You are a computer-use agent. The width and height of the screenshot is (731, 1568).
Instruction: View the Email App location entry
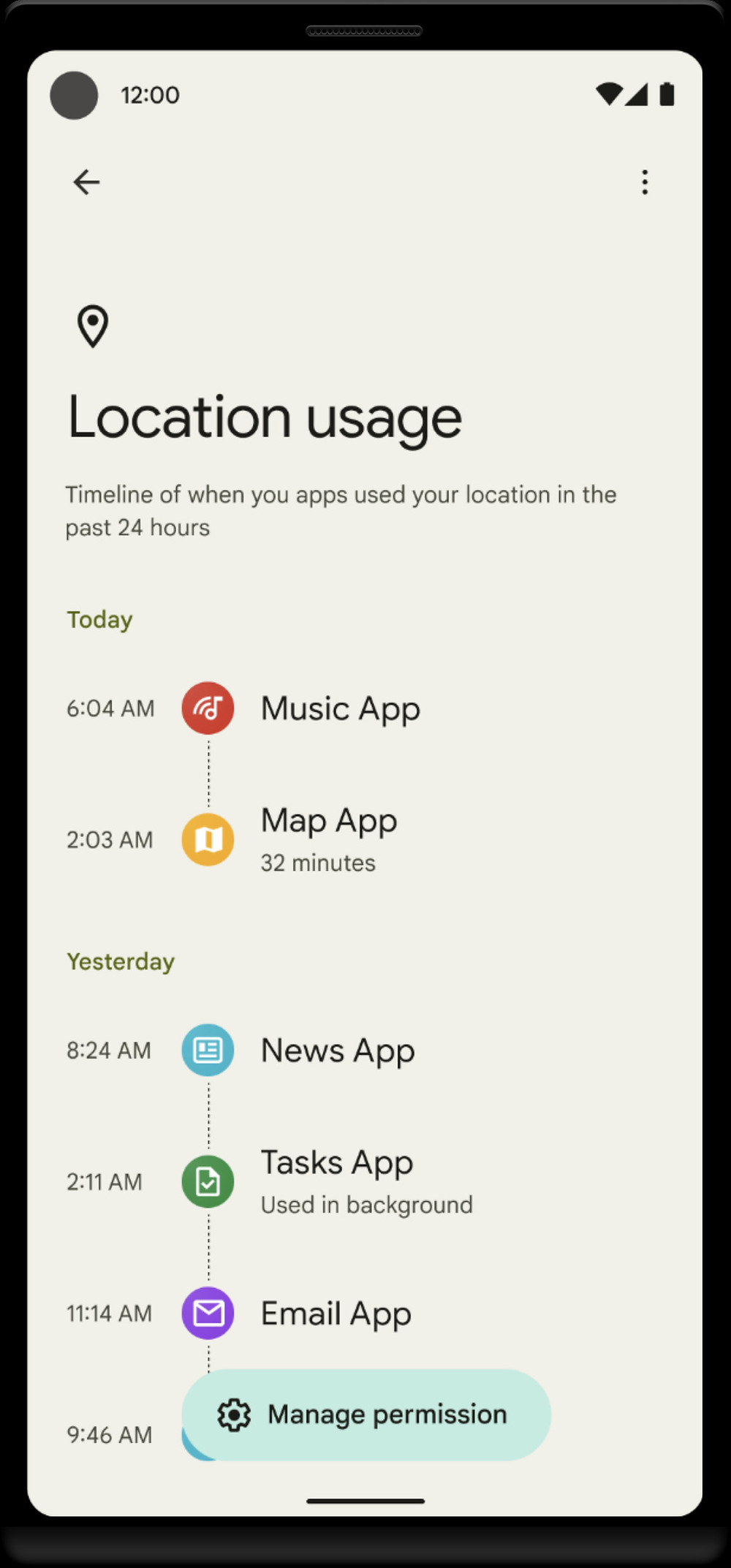coord(365,1314)
